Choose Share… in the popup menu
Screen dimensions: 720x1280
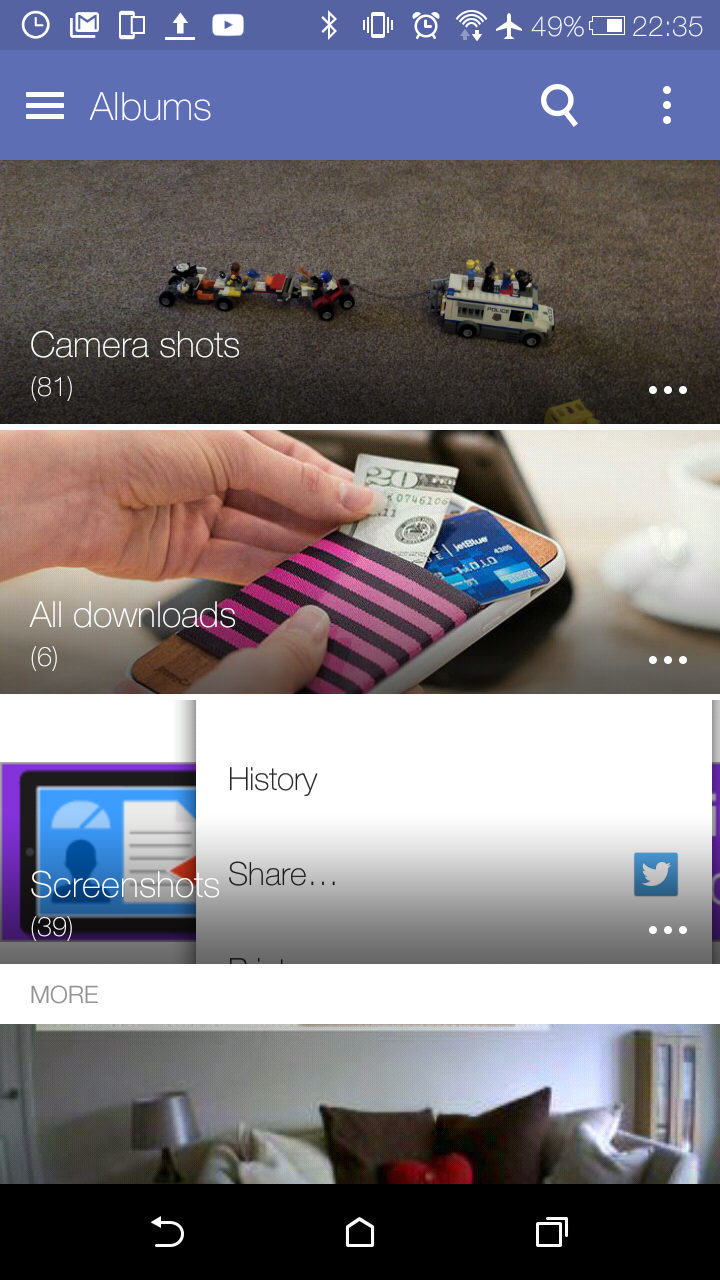coord(283,875)
